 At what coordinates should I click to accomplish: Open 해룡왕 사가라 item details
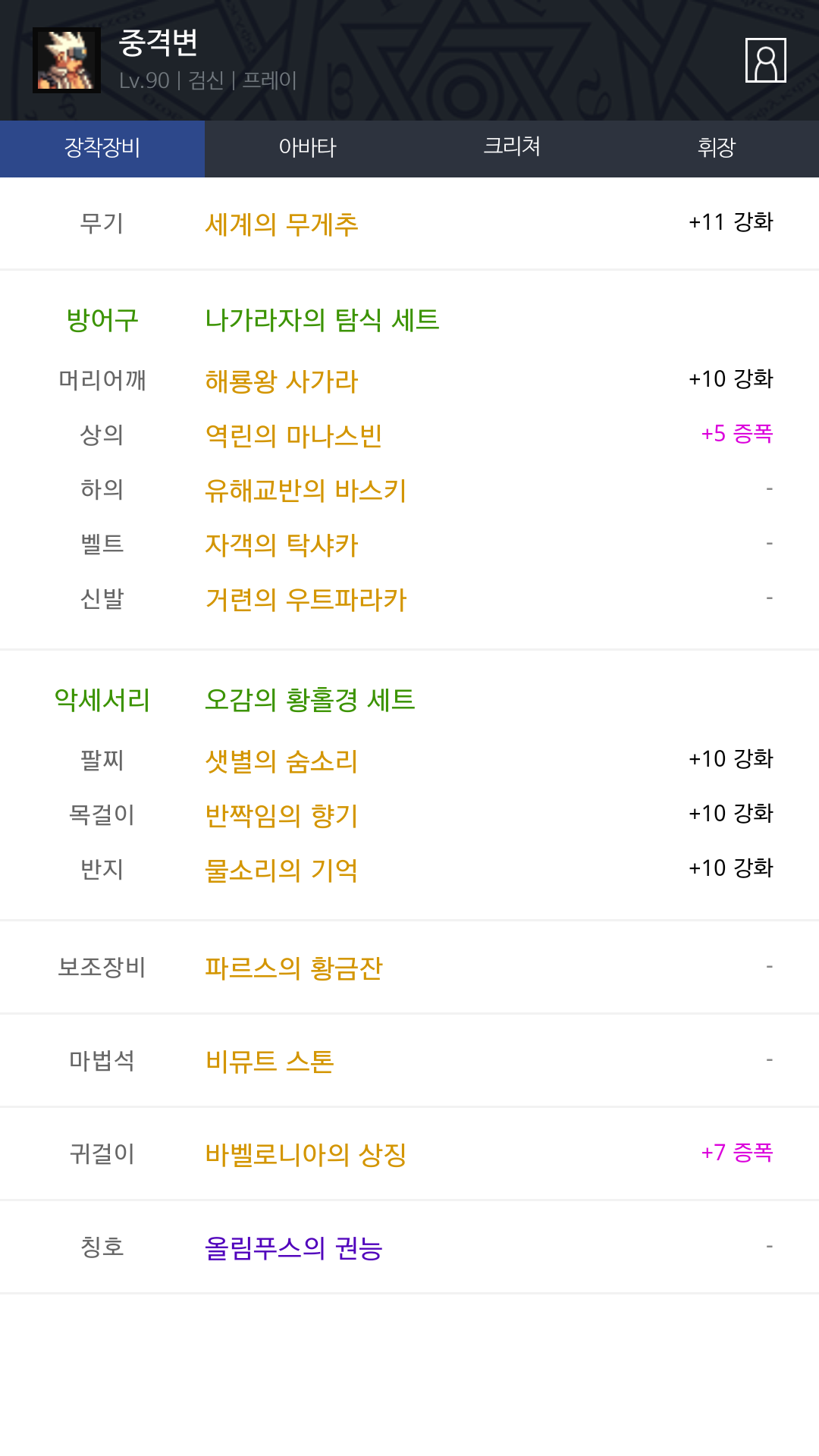click(x=281, y=381)
